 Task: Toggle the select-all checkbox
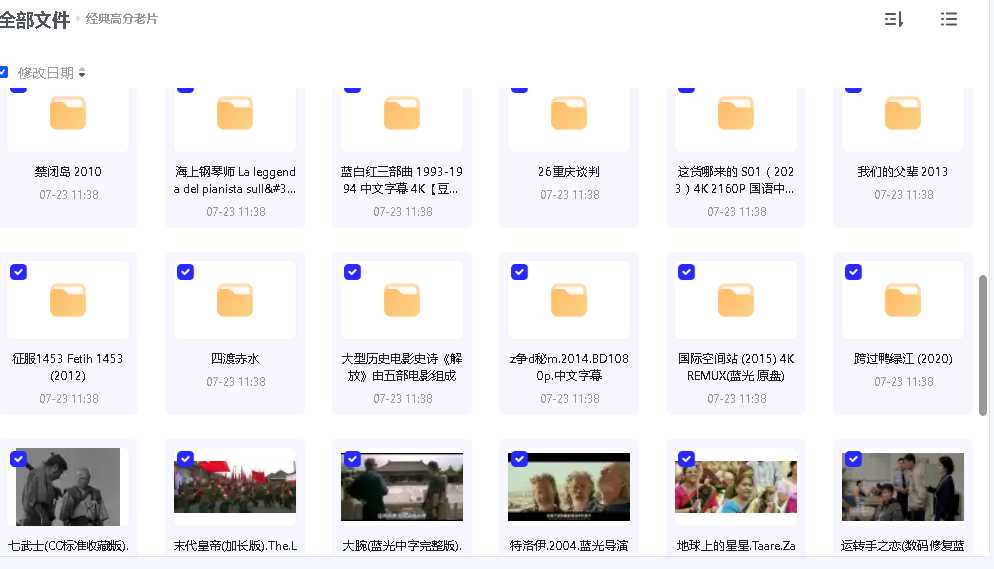coord(4,73)
